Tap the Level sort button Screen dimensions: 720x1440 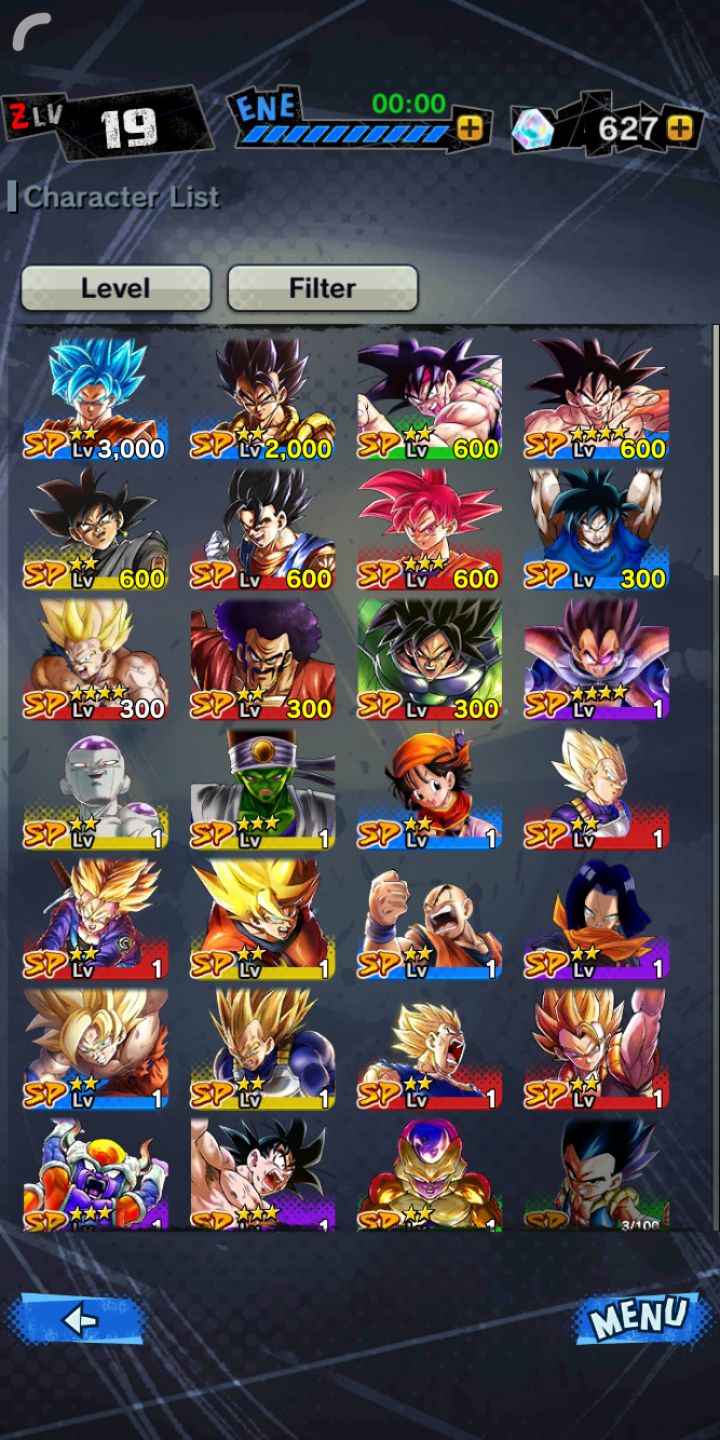(x=116, y=288)
